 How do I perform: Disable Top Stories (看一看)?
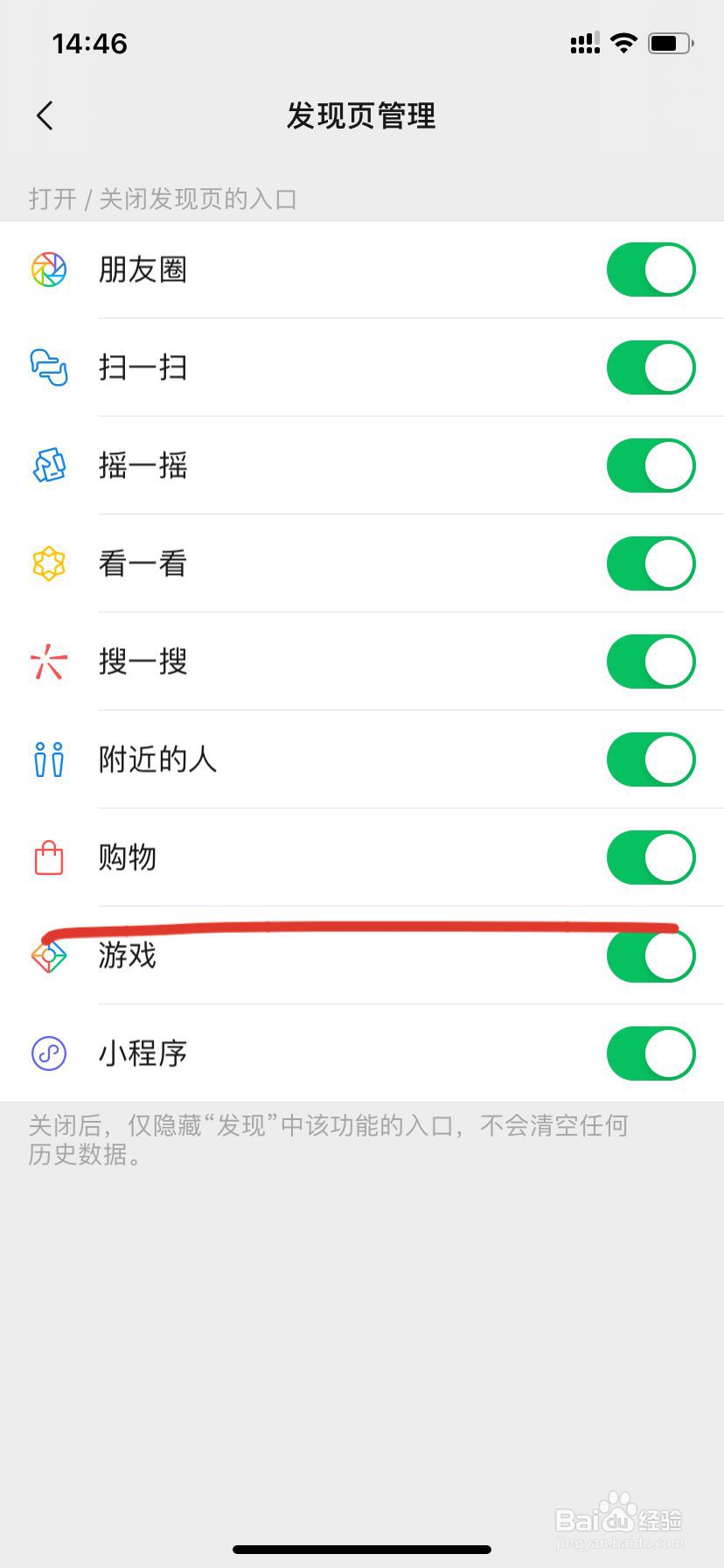pyautogui.click(x=651, y=563)
